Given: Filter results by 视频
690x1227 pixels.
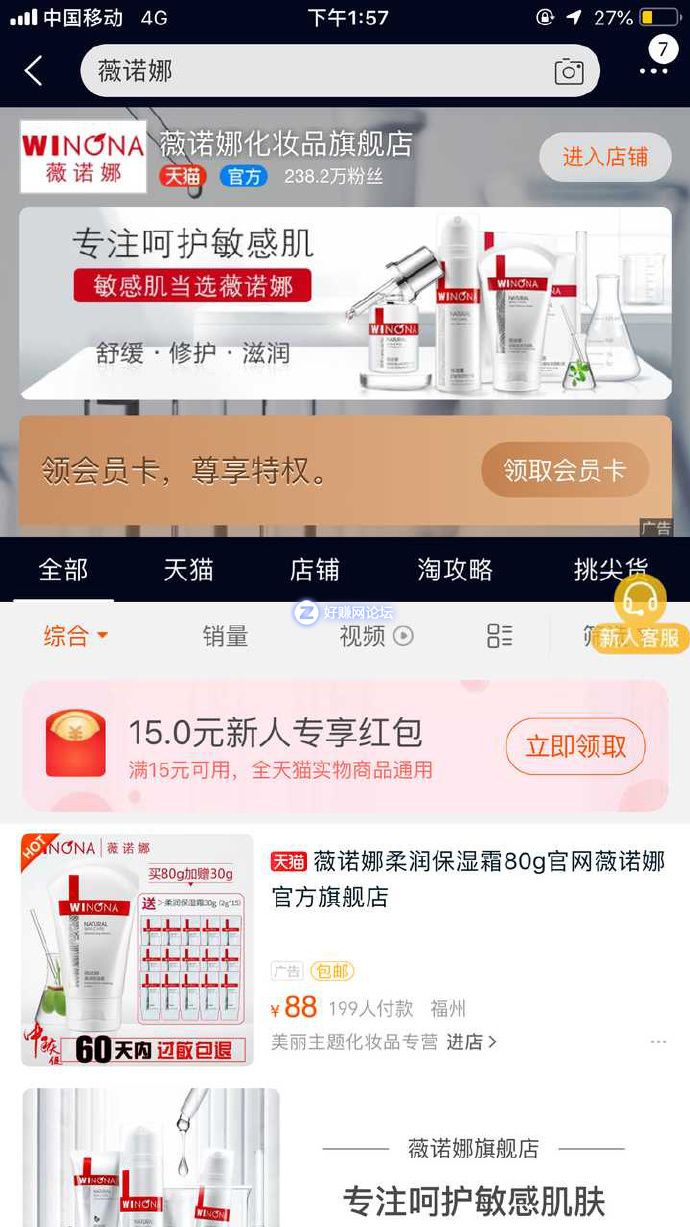Looking at the screenshot, I should tap(375, 636).
